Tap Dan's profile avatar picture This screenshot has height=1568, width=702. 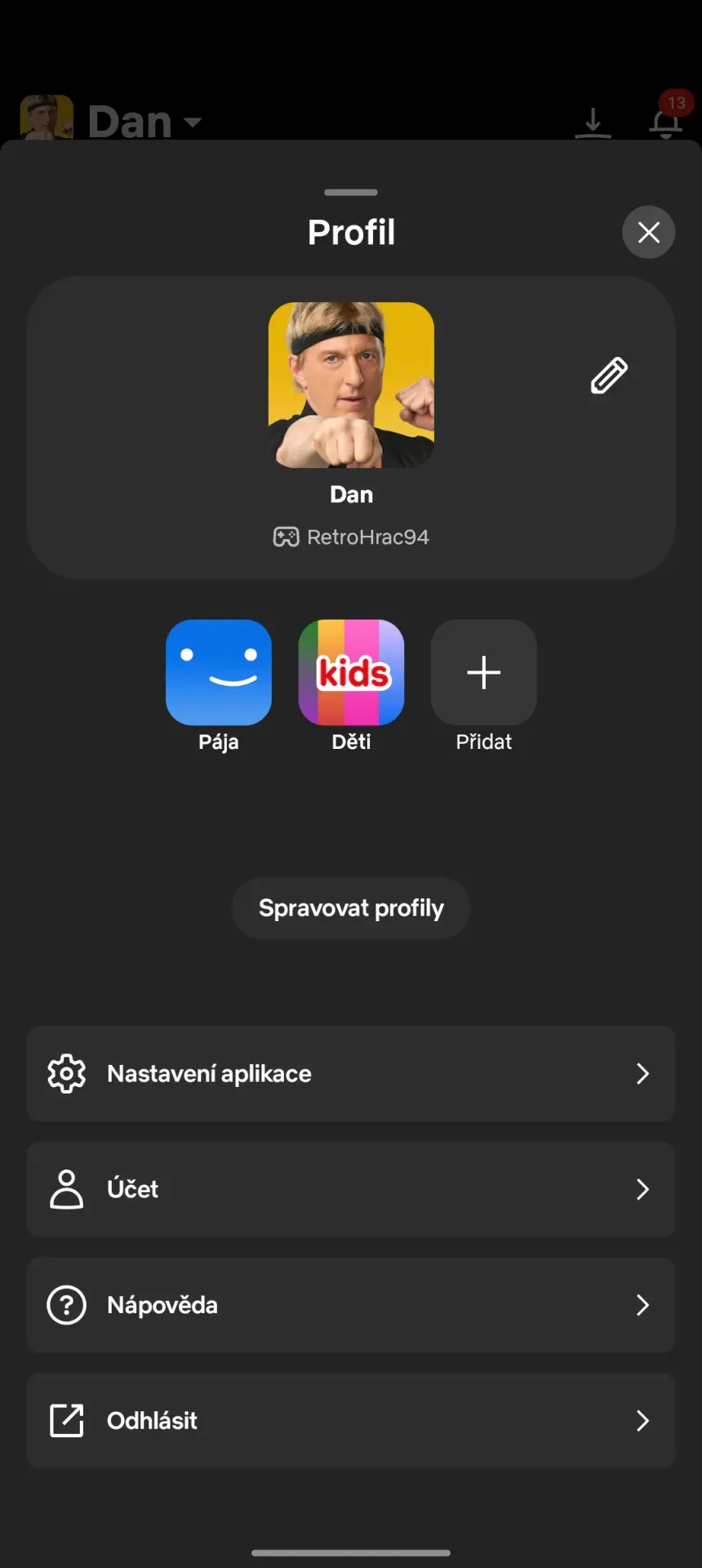[x=351, y=385]
